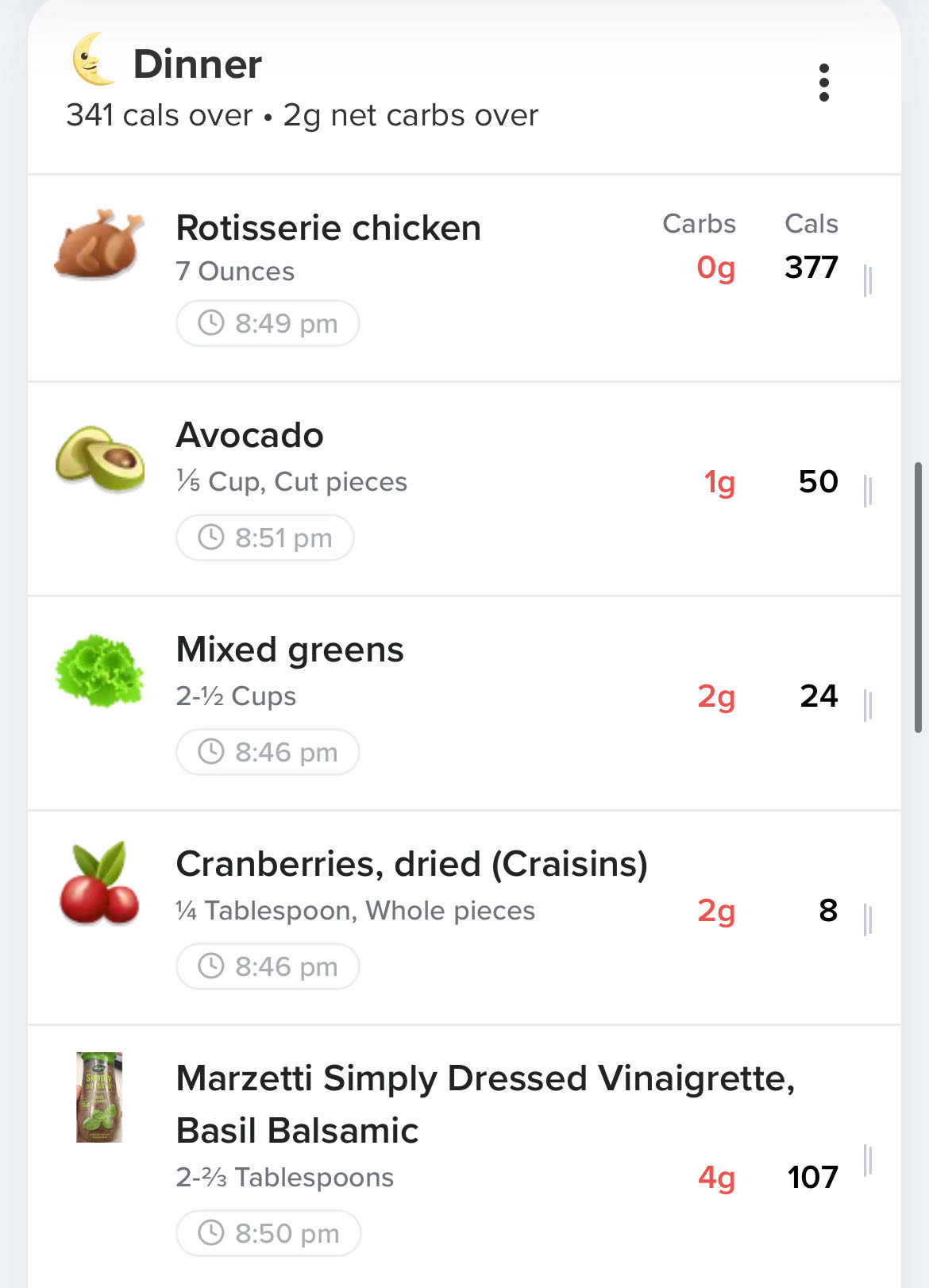Screen dimensions: 929x1288
Task: Click the Carbs column header
Action: pos(699,223)
